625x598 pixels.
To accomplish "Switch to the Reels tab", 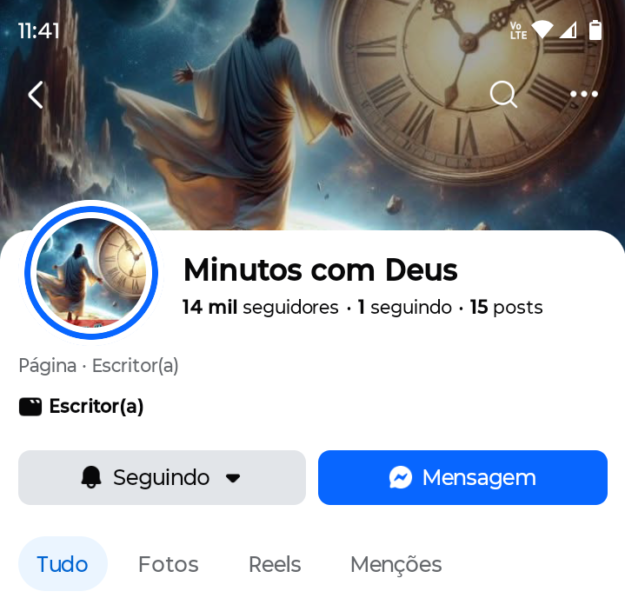I will [274, 564].
